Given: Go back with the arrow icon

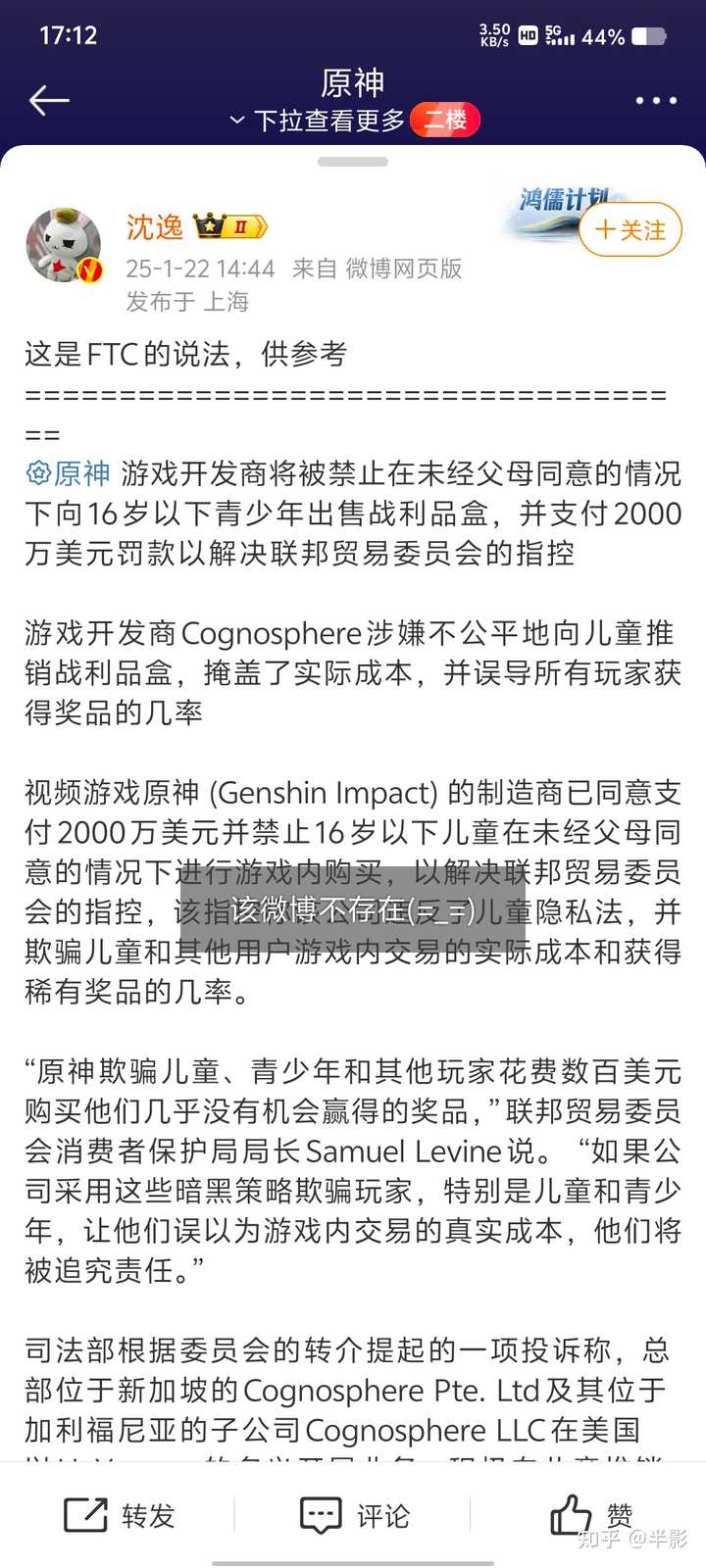Looking at the screenshot, I should pyautogui.click(x=49, y=100).
